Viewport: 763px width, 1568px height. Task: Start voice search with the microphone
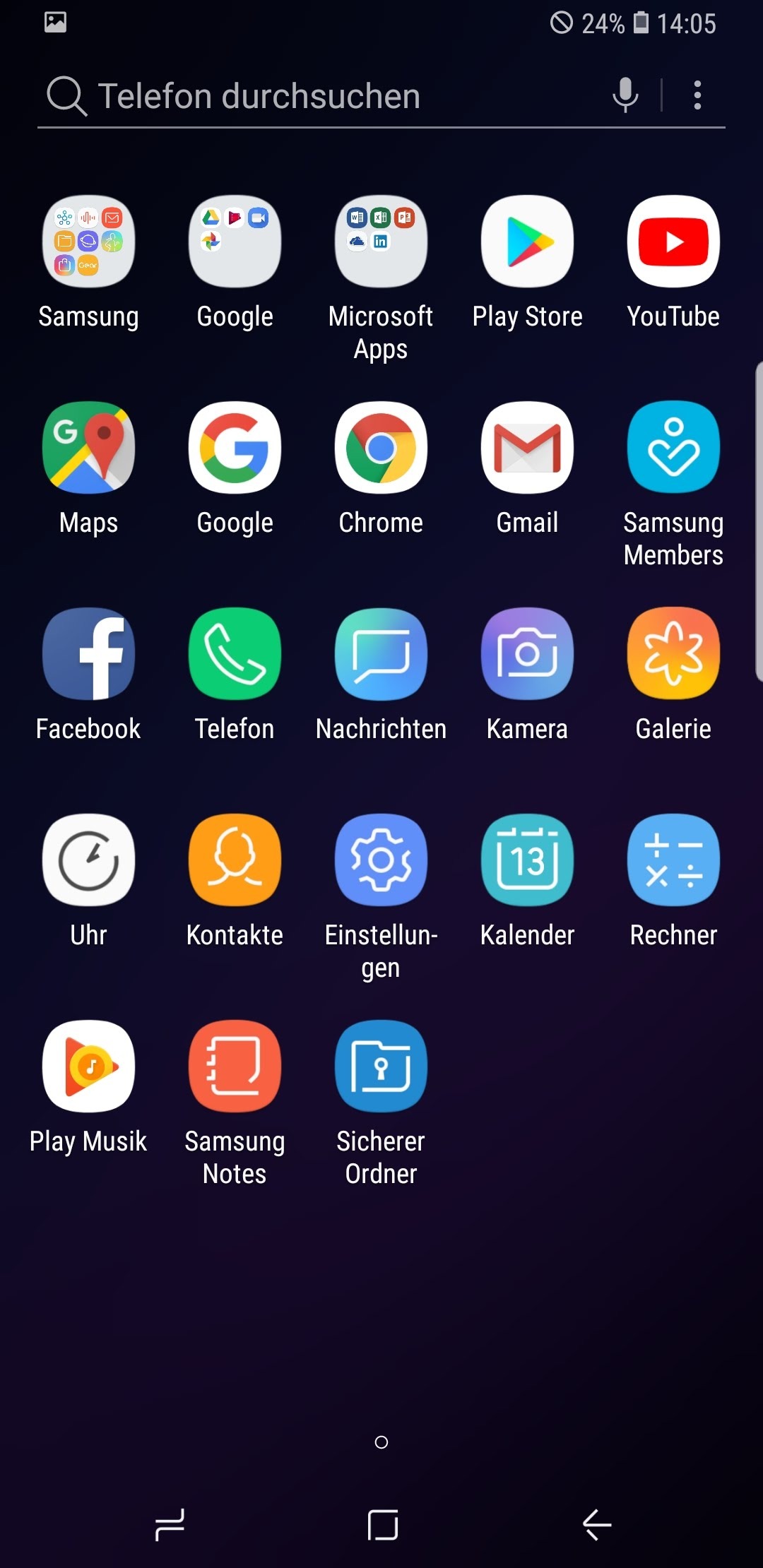point(625,95)
